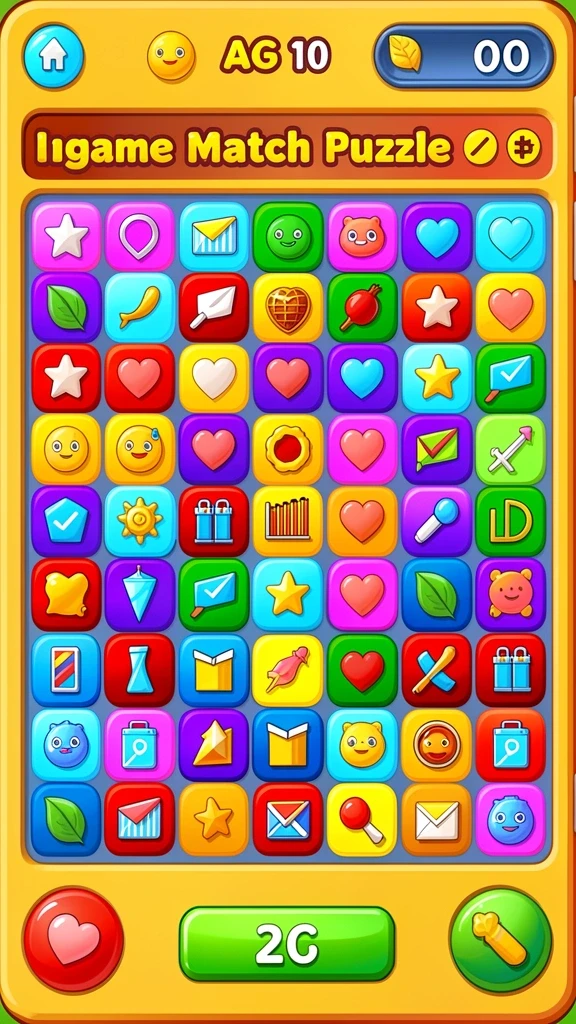
Task: Pick the red lollipop tile on yellow
Action: pyautogui.click(x=362, y=820)
